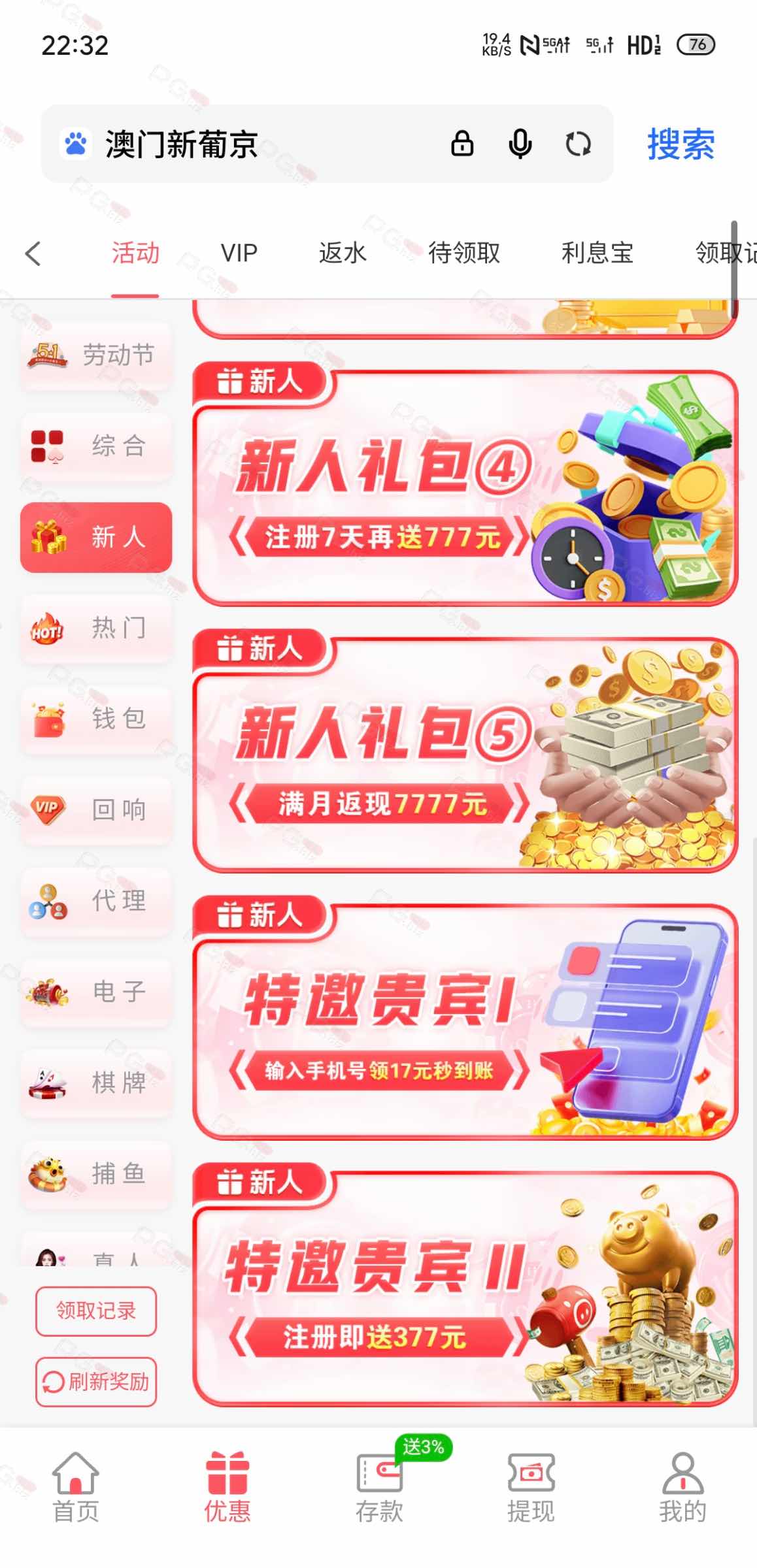Image resolution: width=757 pixels, height=1568 pixels.
Task: Open the 热门 category
Action: pyautogui.click(x=96, y=629)
